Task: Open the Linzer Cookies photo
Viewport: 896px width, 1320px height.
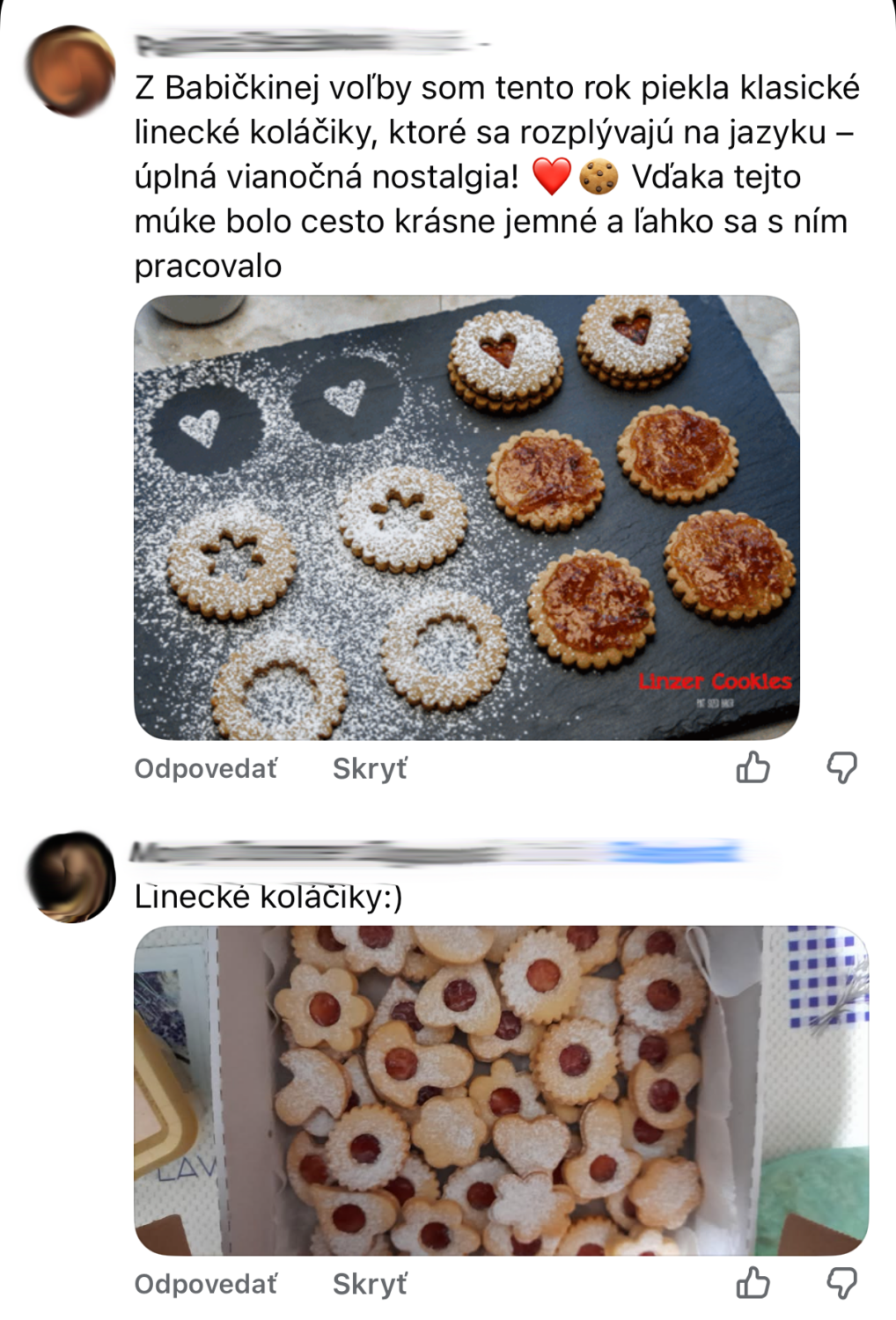Action: pos(466,517)
